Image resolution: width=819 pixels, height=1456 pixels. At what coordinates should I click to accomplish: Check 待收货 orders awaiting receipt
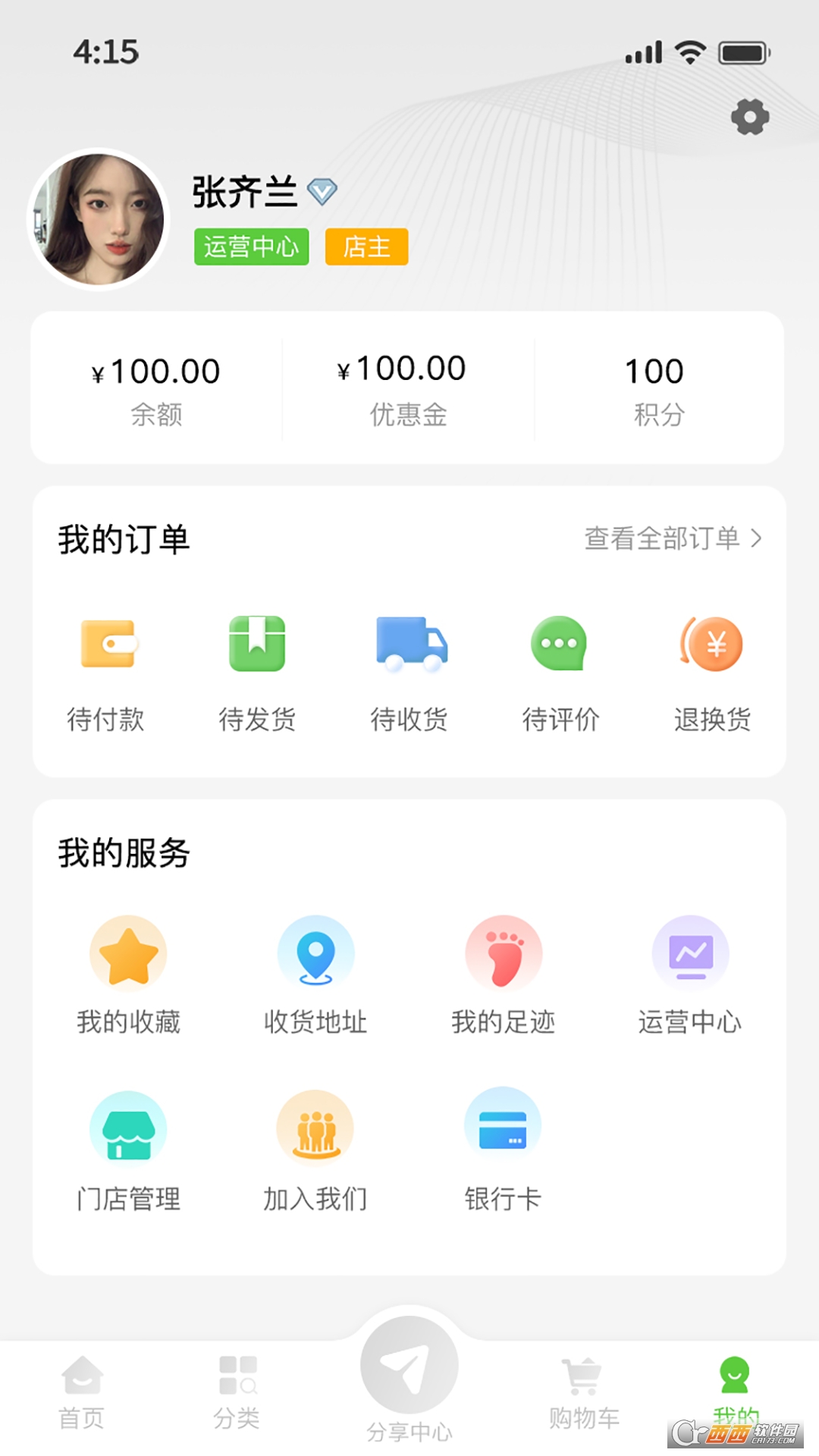pyautogui.click(x=409, y=671)
